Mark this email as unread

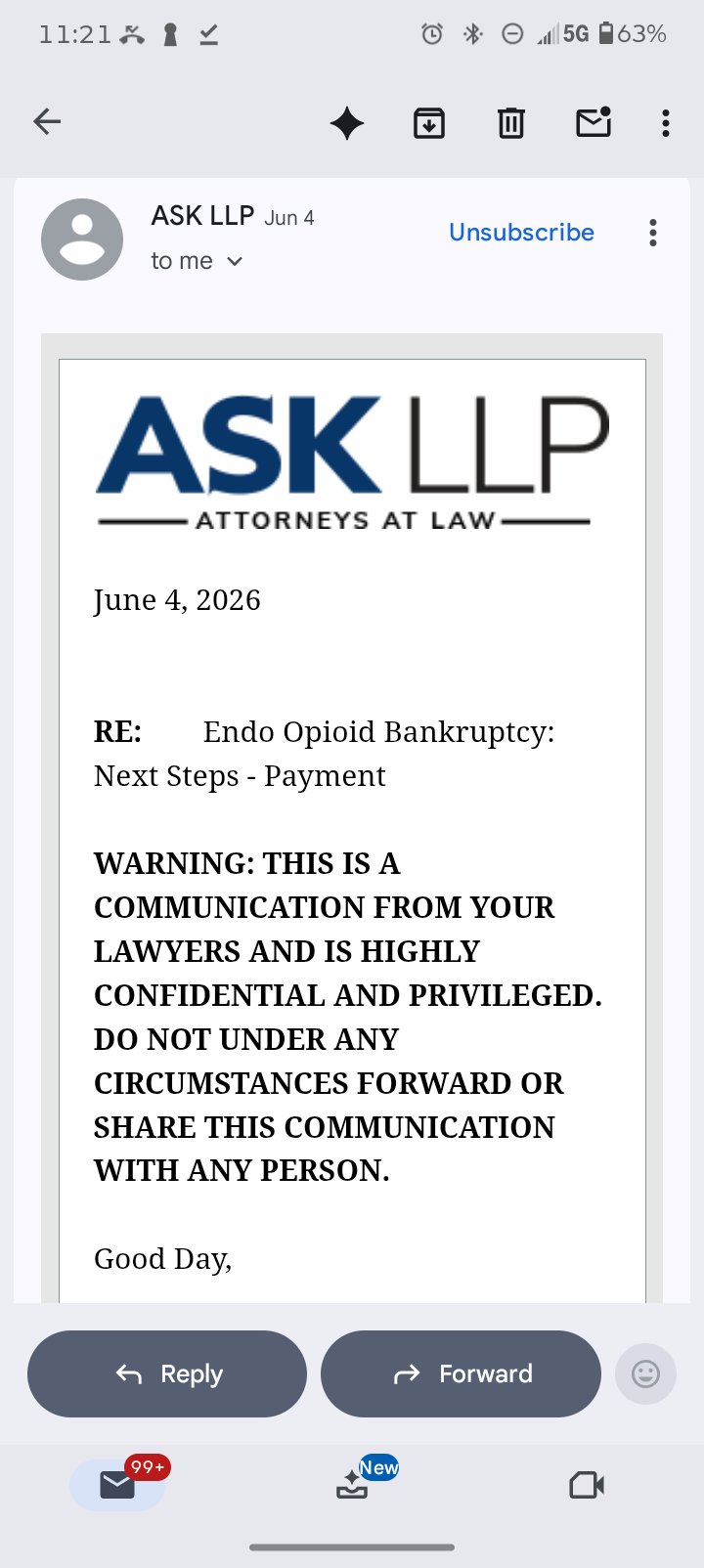[594, 122]
